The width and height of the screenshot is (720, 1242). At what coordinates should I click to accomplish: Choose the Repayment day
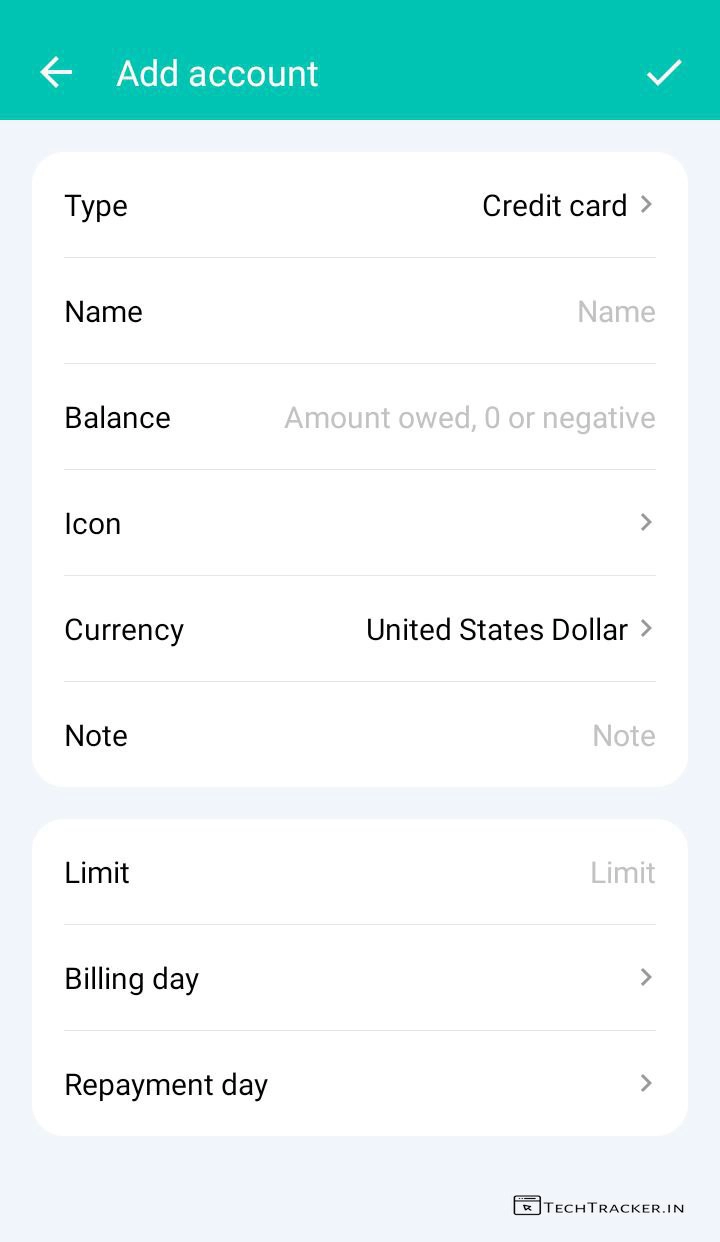[x=360, y=1084]
